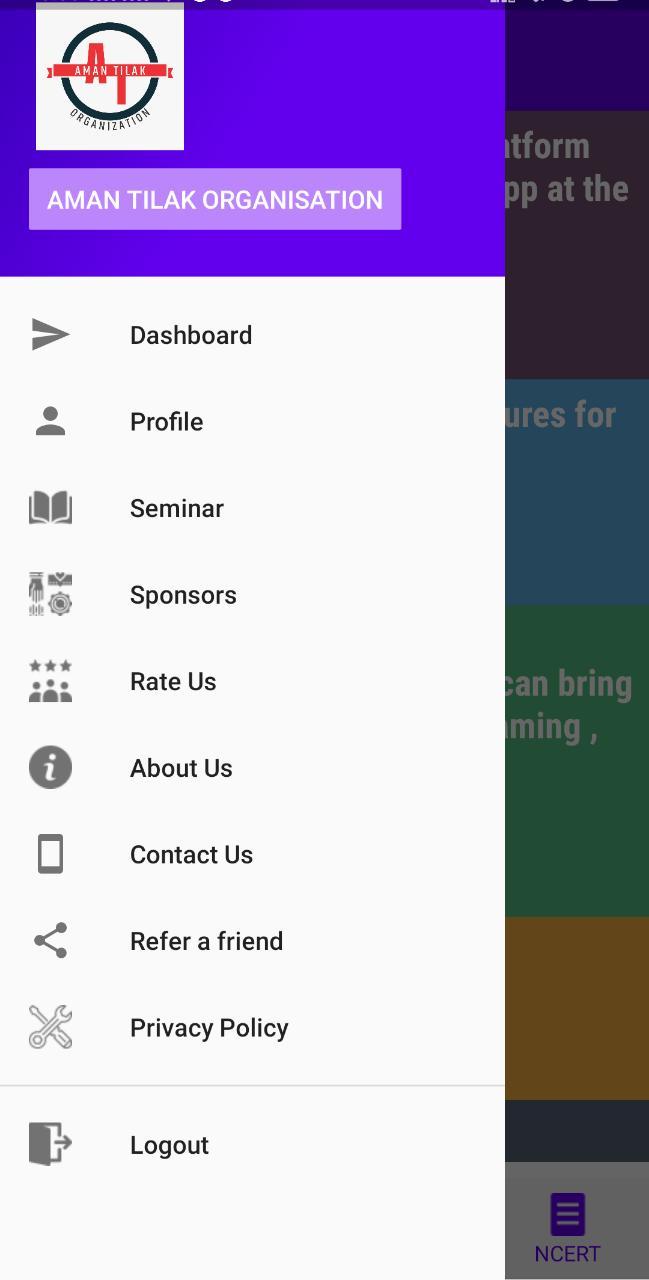Open the Seminar section

252,508
